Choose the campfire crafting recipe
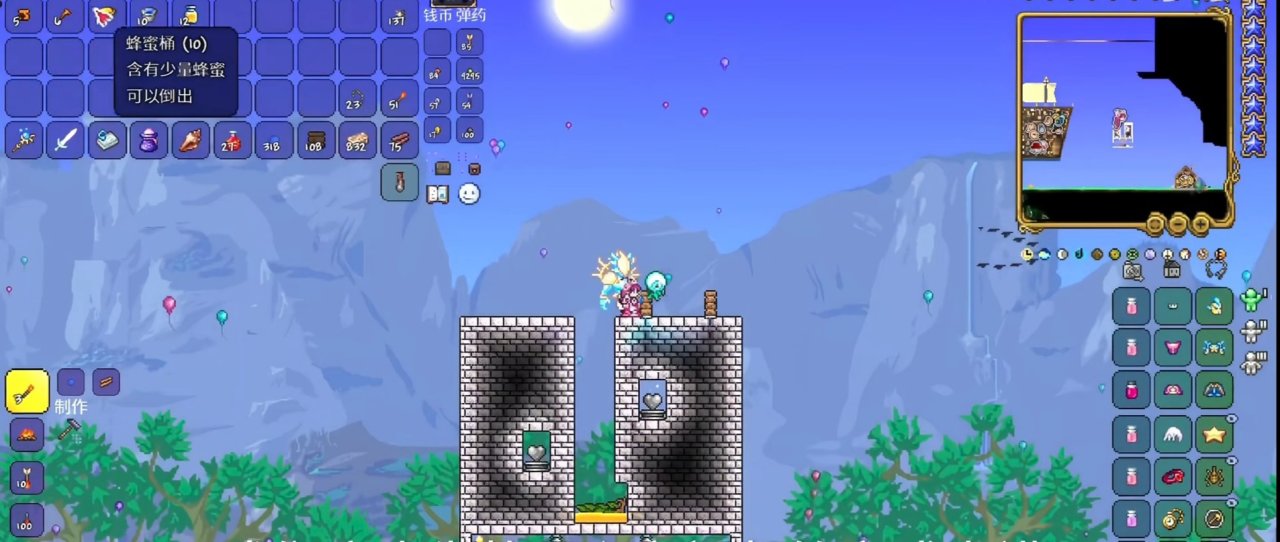1280x542 pixels. (x=27, y=435)
